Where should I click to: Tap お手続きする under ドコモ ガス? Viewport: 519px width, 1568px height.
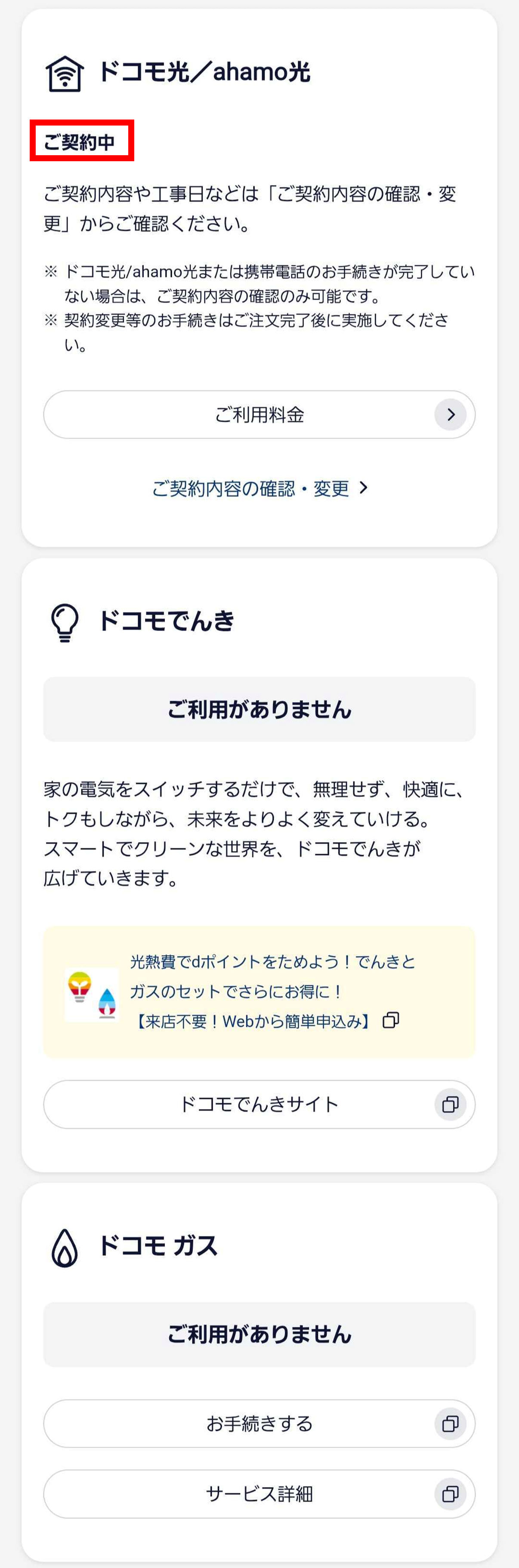(259, 1423)
